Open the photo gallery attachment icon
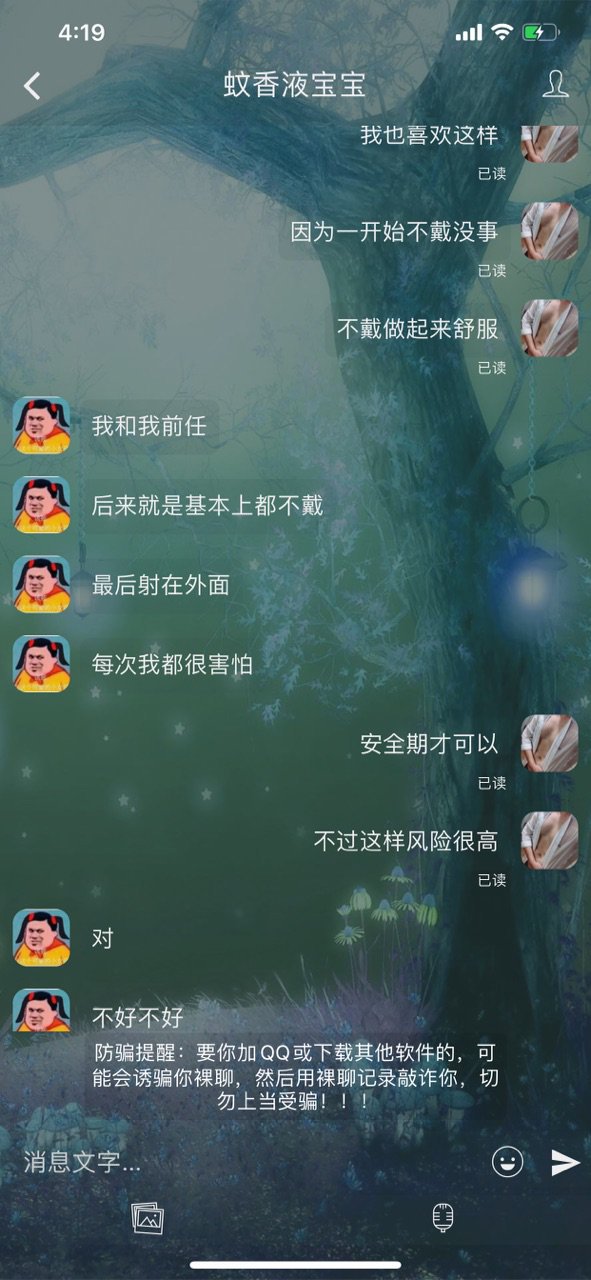This screenshot has height=1280, width=591. click(x=148, y=1218)
